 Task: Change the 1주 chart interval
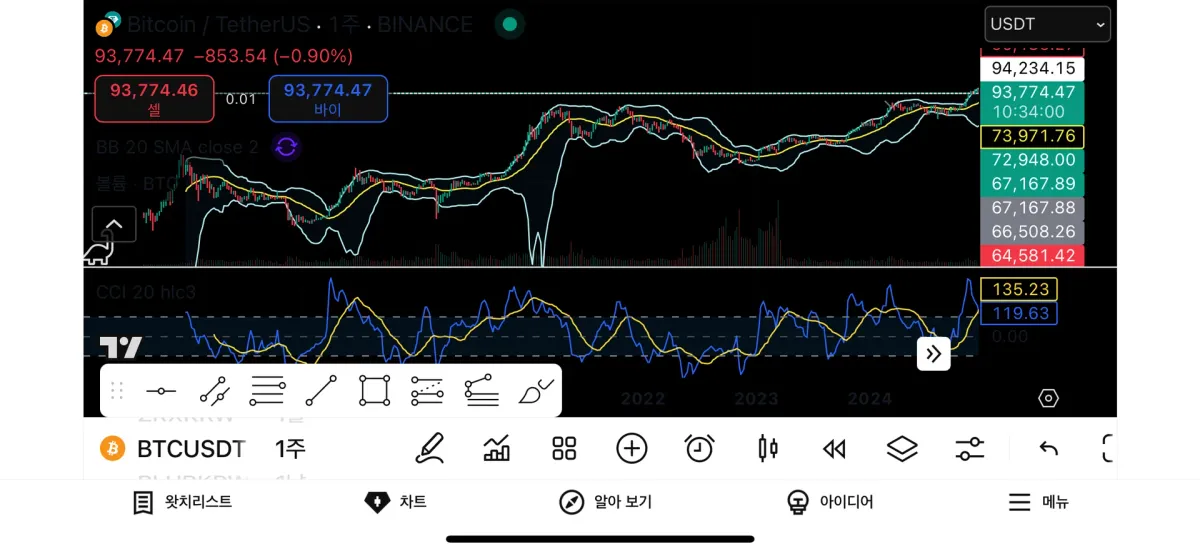click(291, 449)
